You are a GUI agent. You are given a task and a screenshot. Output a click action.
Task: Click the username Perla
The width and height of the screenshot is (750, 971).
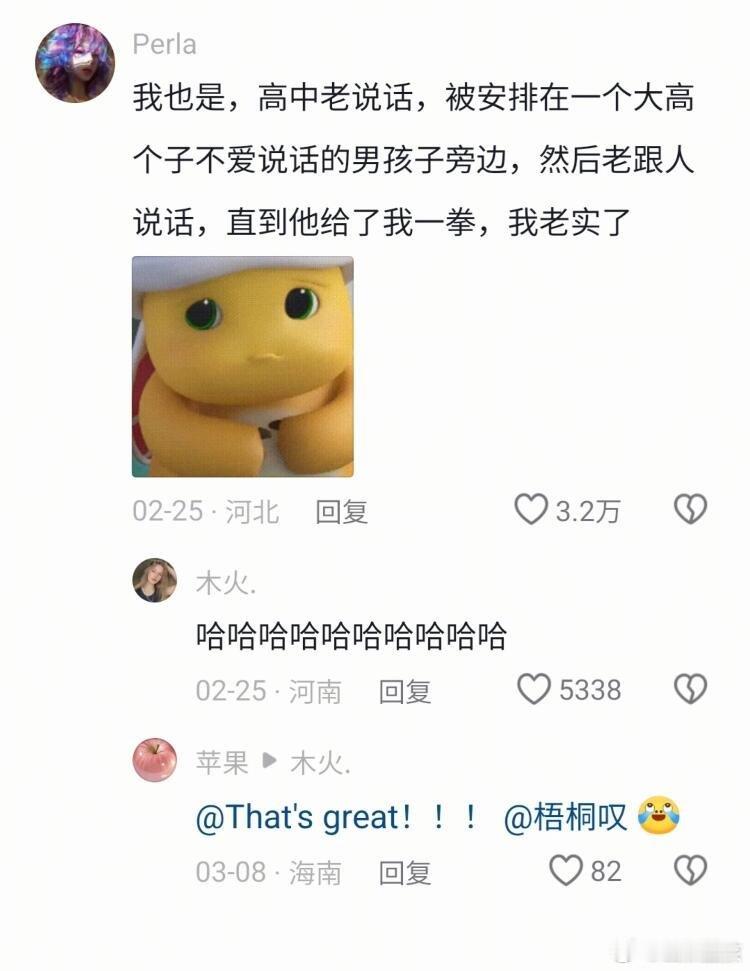[165, 44]
